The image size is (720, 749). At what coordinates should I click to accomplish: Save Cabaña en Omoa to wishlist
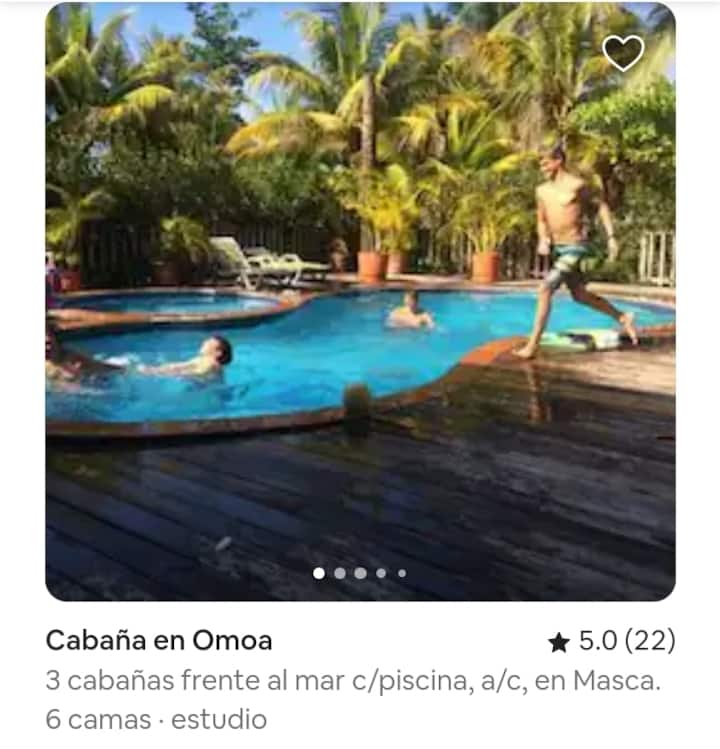624,53
